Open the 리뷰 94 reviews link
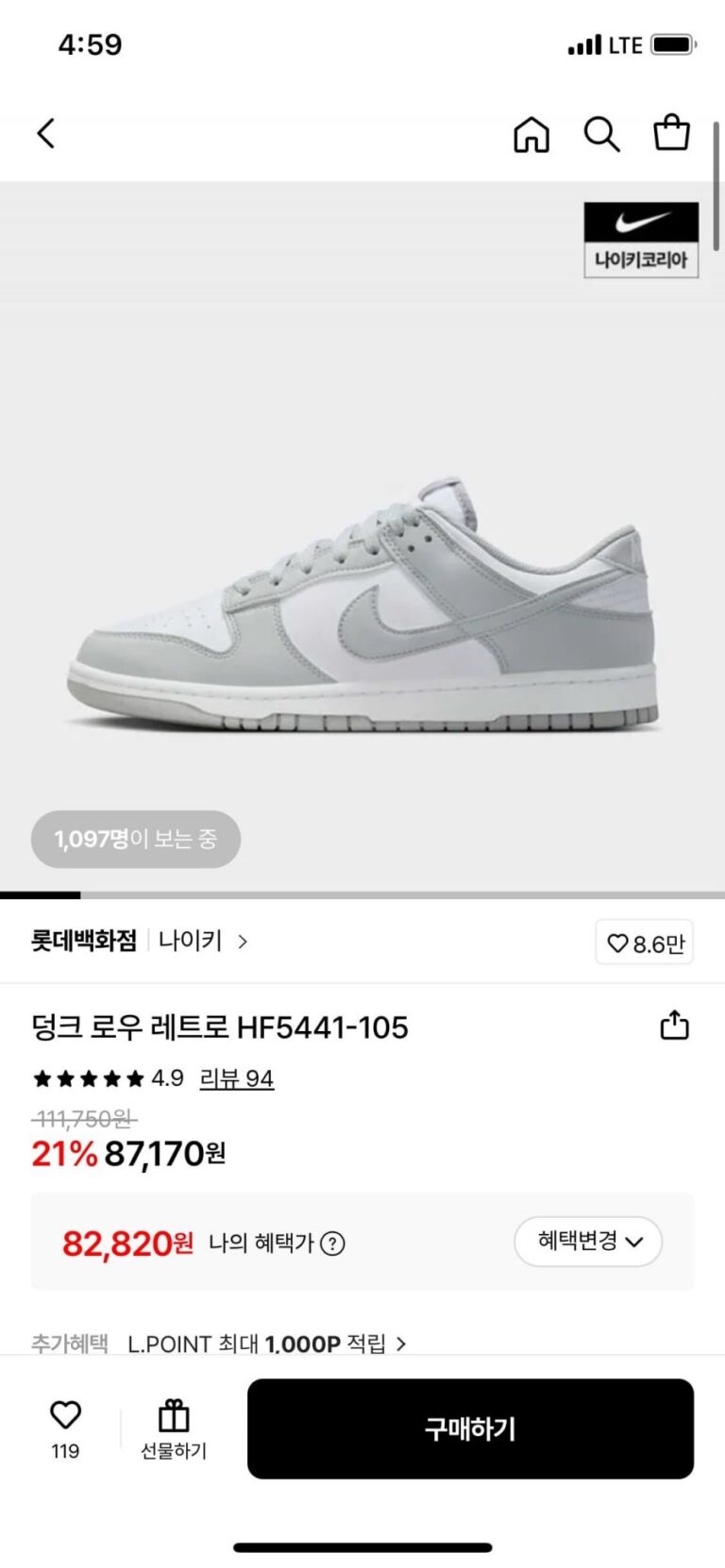This screenshot has height=1568, width=725. tap(236, 1078)
